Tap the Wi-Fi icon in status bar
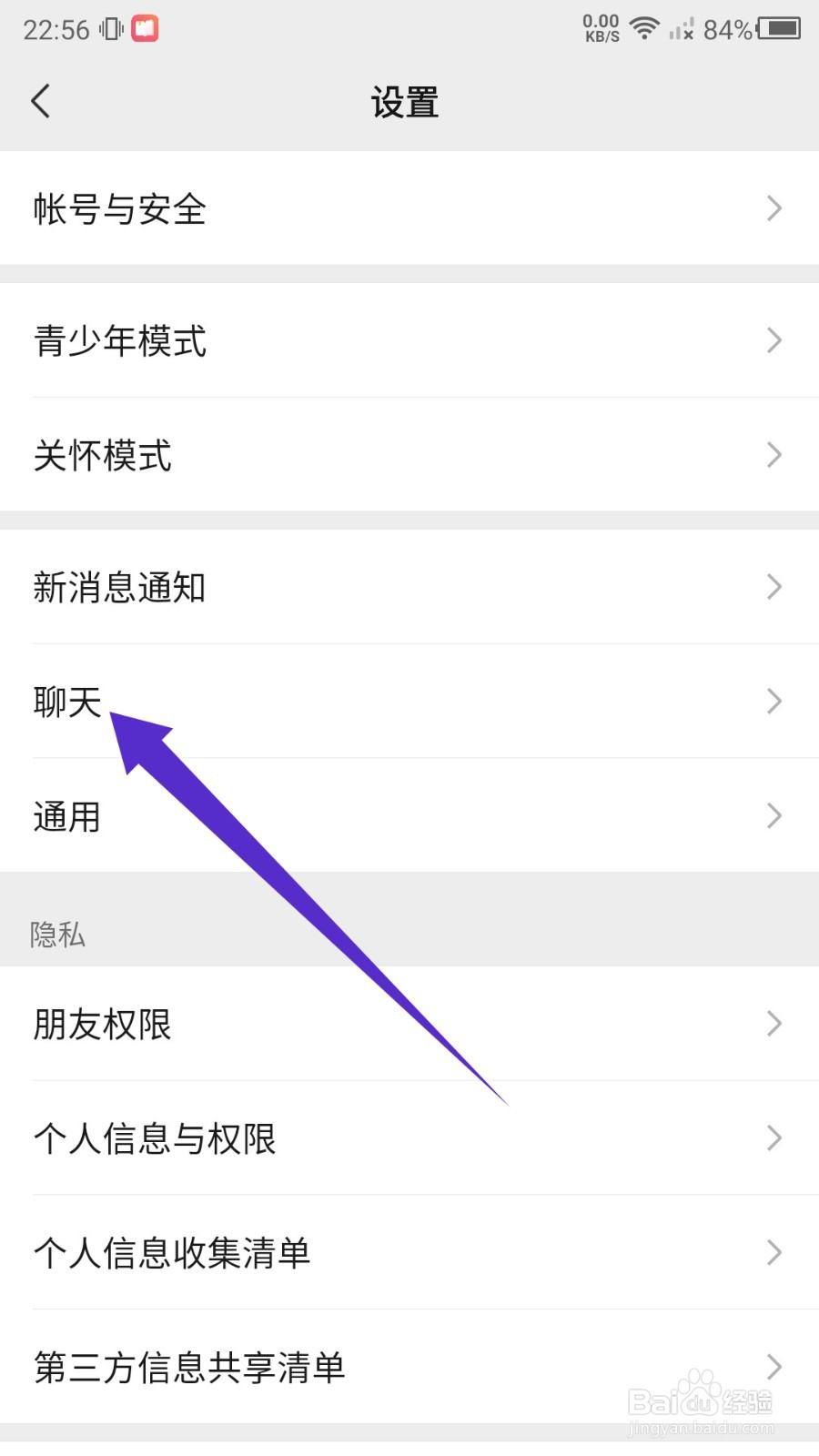This screenshot has height=1456, width=819. 643,28
